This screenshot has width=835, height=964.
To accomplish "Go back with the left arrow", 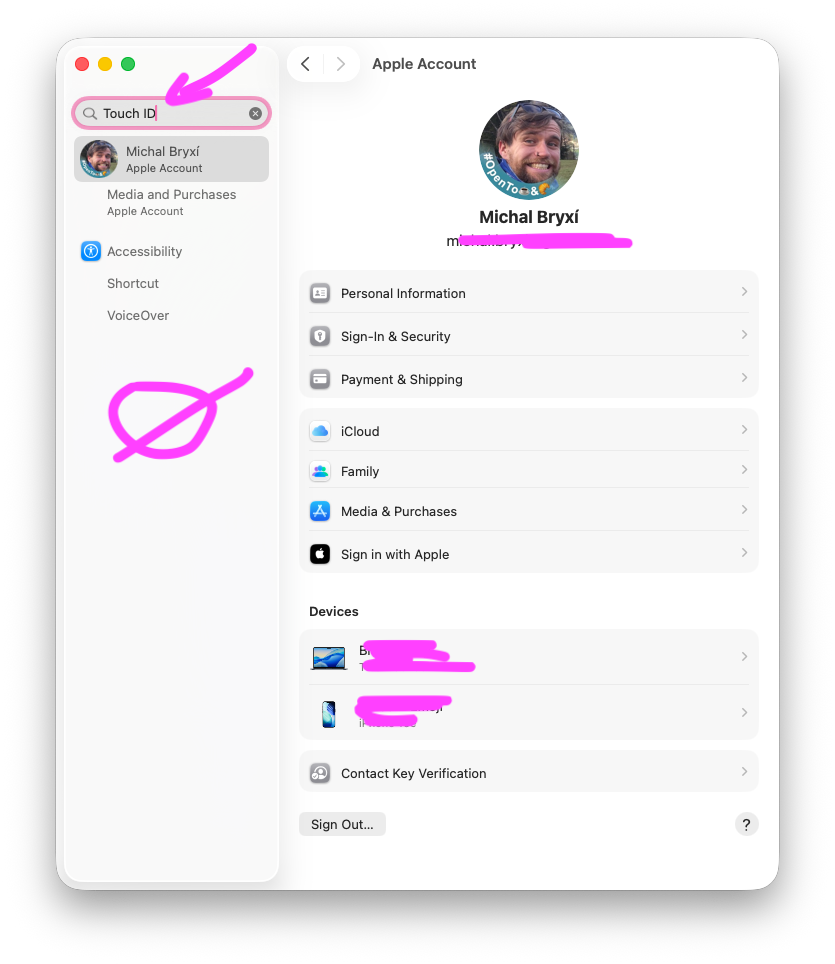I will (305, 64).
